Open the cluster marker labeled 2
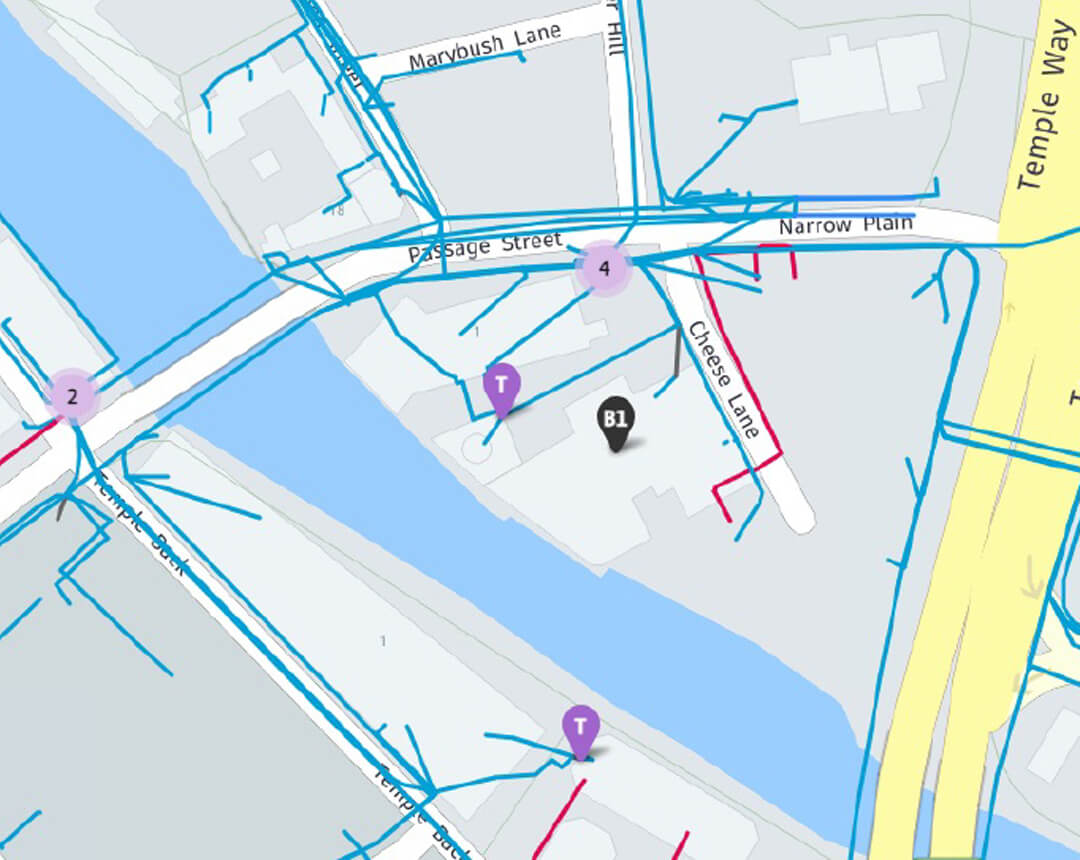1080x860 pixels. 72,397
